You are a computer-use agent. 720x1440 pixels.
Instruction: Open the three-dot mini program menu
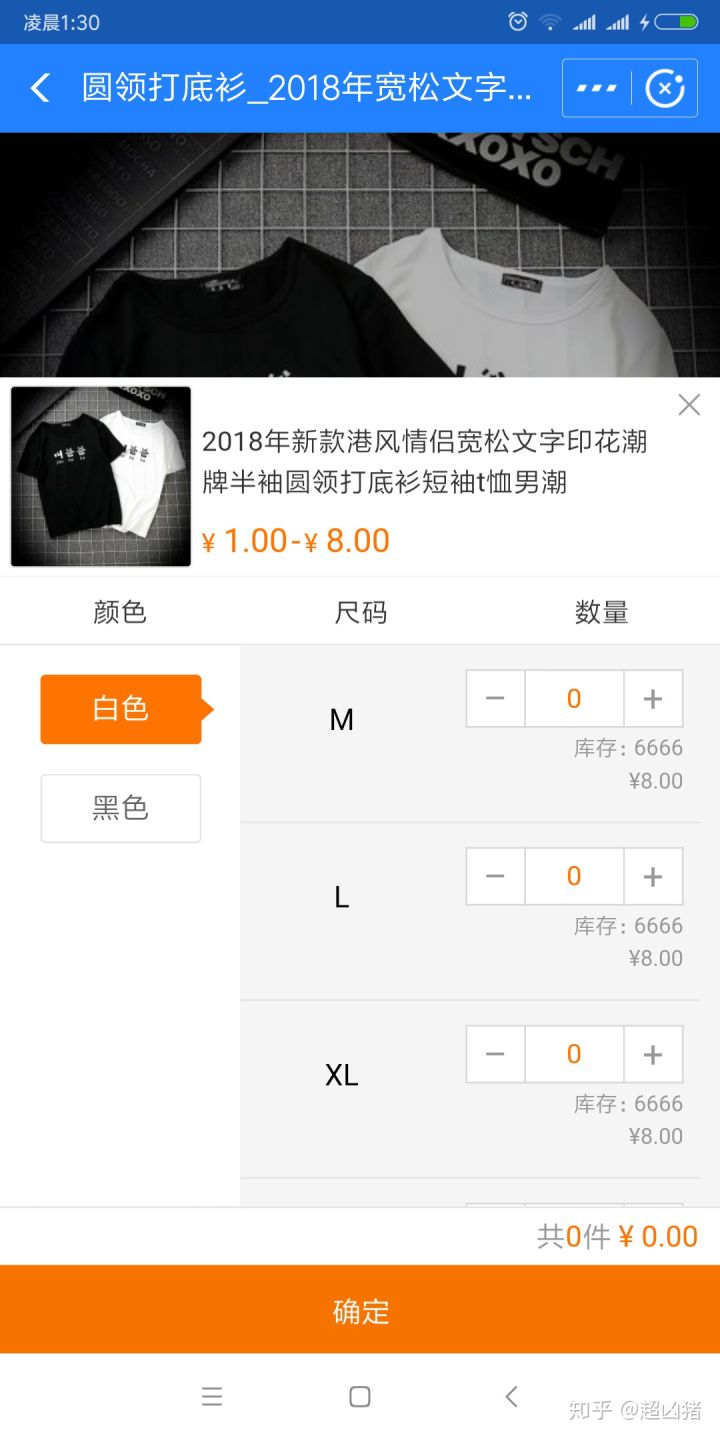pyautogui.click(x=597, y=88)
